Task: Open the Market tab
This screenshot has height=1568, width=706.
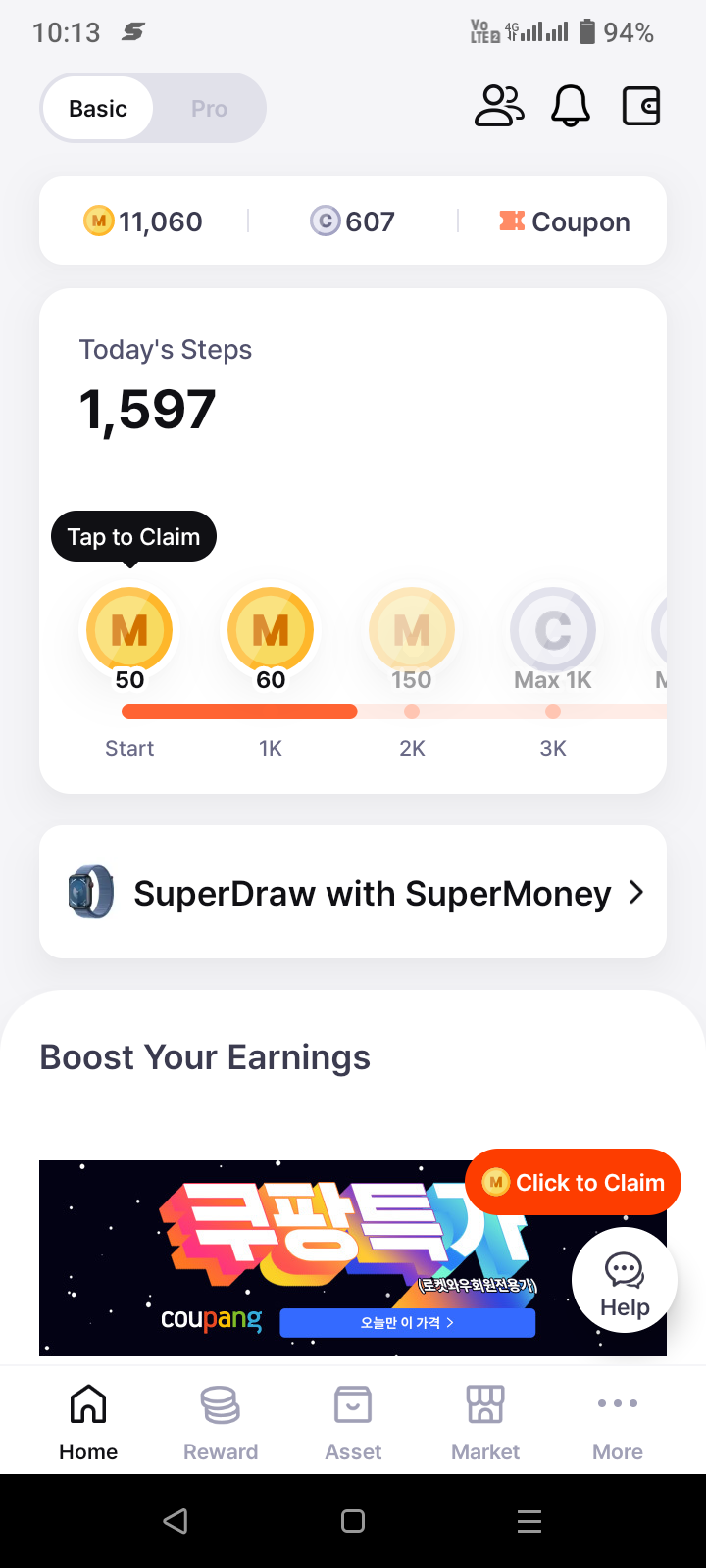Action: (485, 1421)
